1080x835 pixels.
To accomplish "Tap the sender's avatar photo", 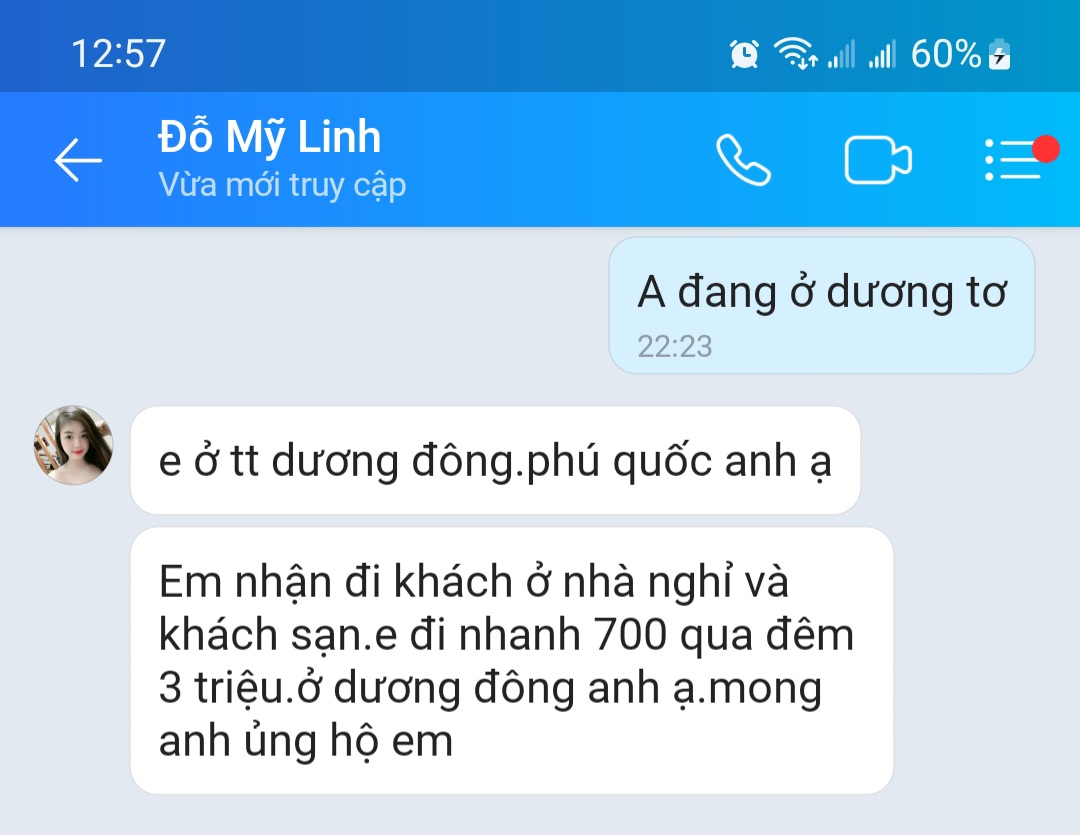I will 73,446.
